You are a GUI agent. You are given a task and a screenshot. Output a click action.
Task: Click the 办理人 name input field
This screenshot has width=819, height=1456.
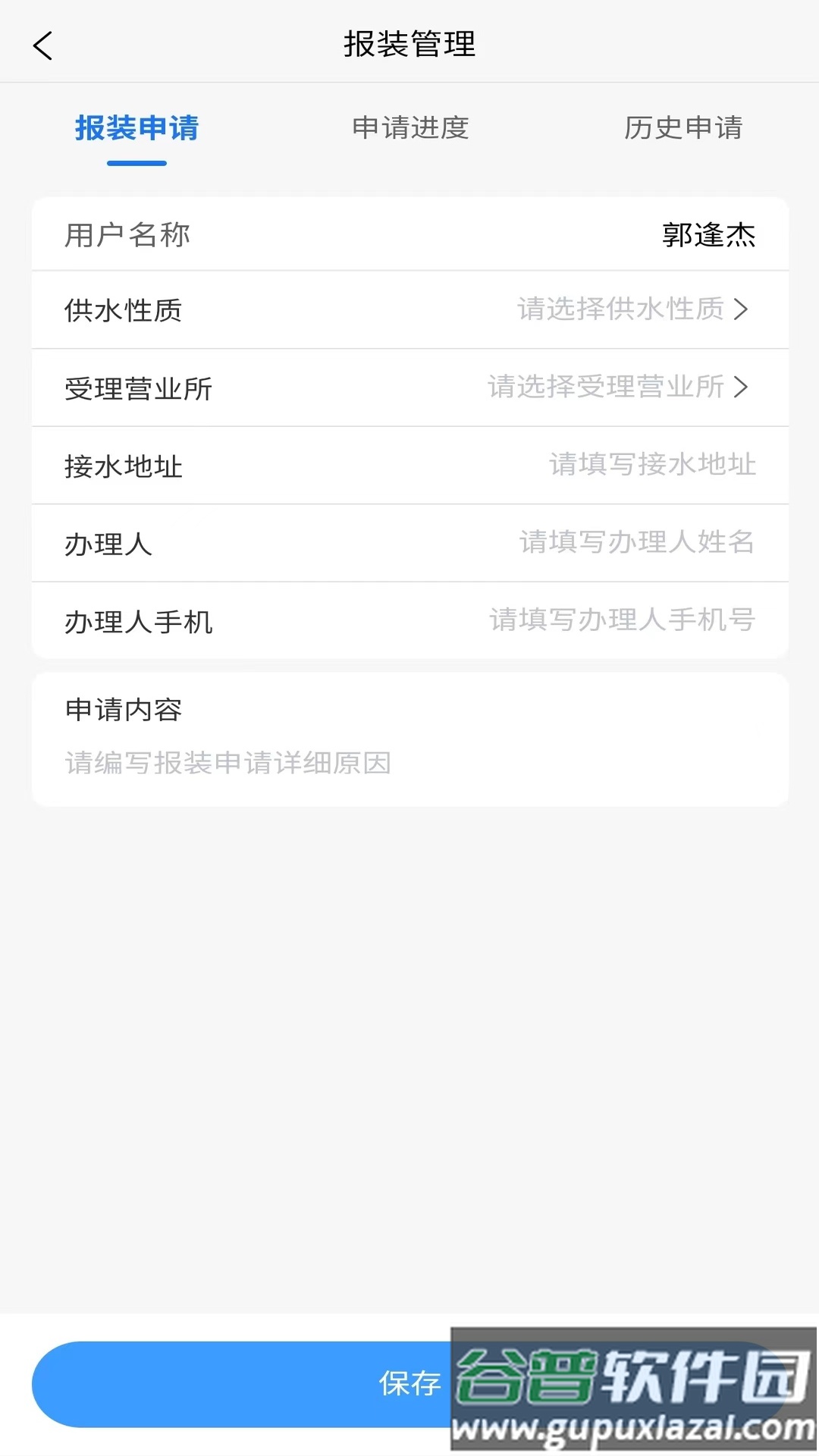(635, 544)
